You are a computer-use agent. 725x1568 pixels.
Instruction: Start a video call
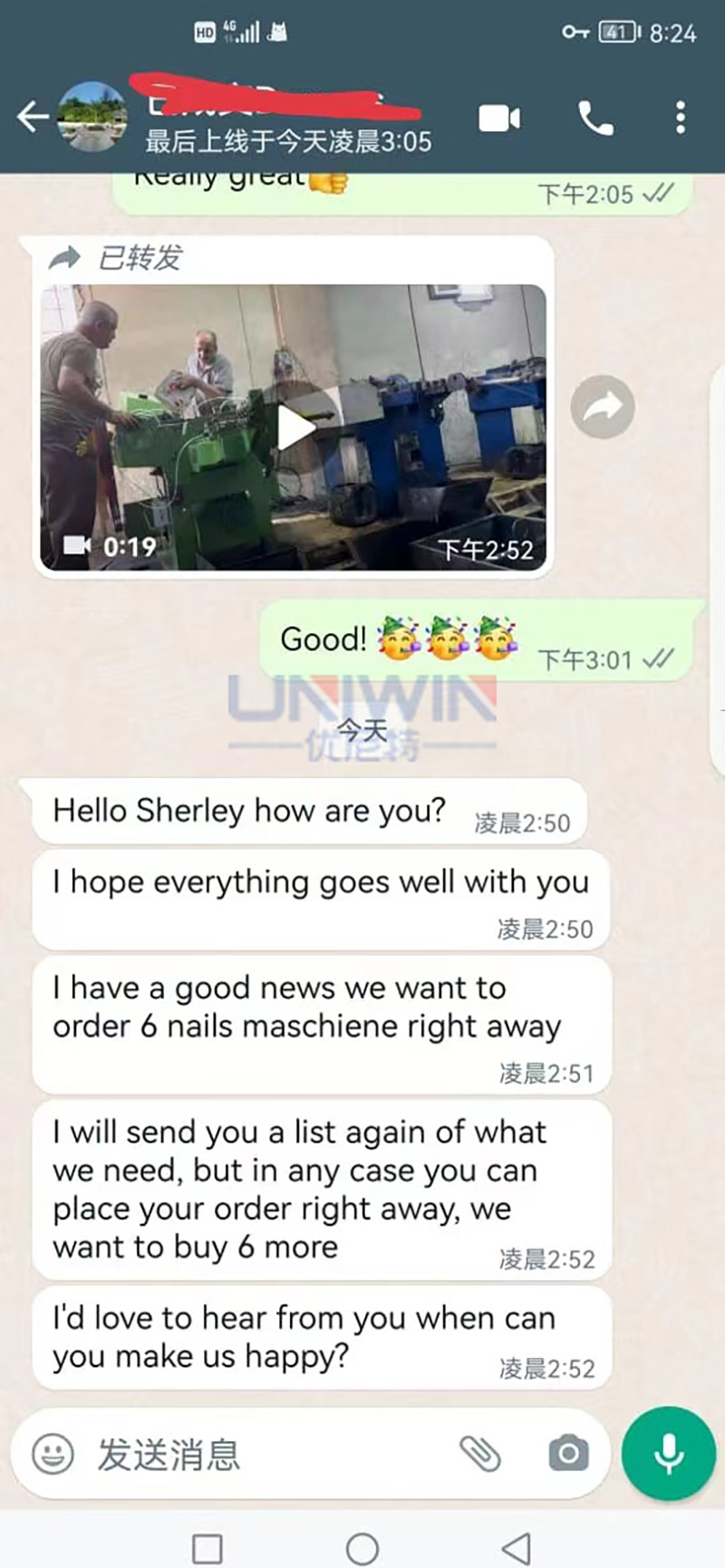coord(499,119)
